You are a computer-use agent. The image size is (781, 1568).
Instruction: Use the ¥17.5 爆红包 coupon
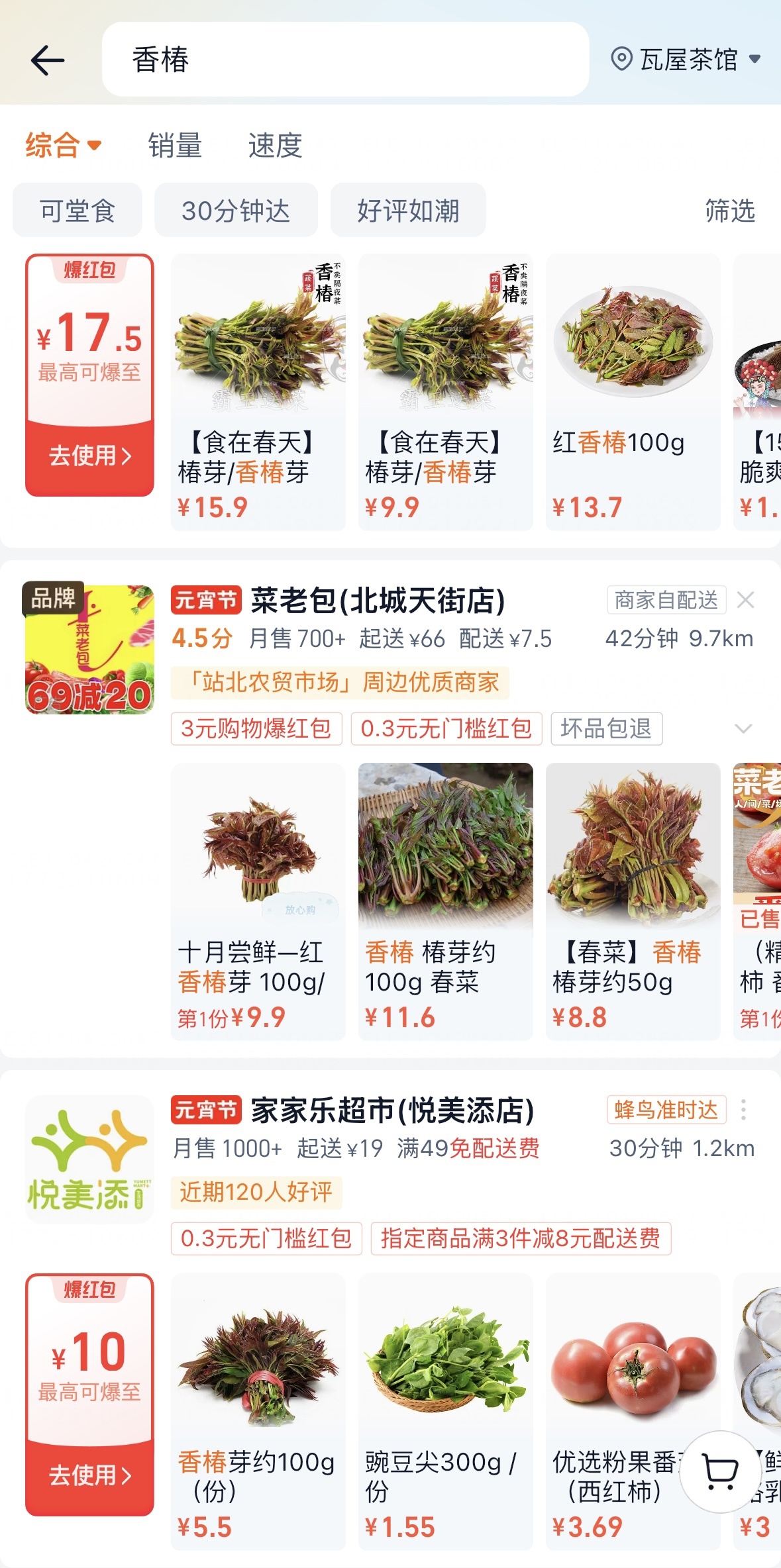[x=89, y=455]
